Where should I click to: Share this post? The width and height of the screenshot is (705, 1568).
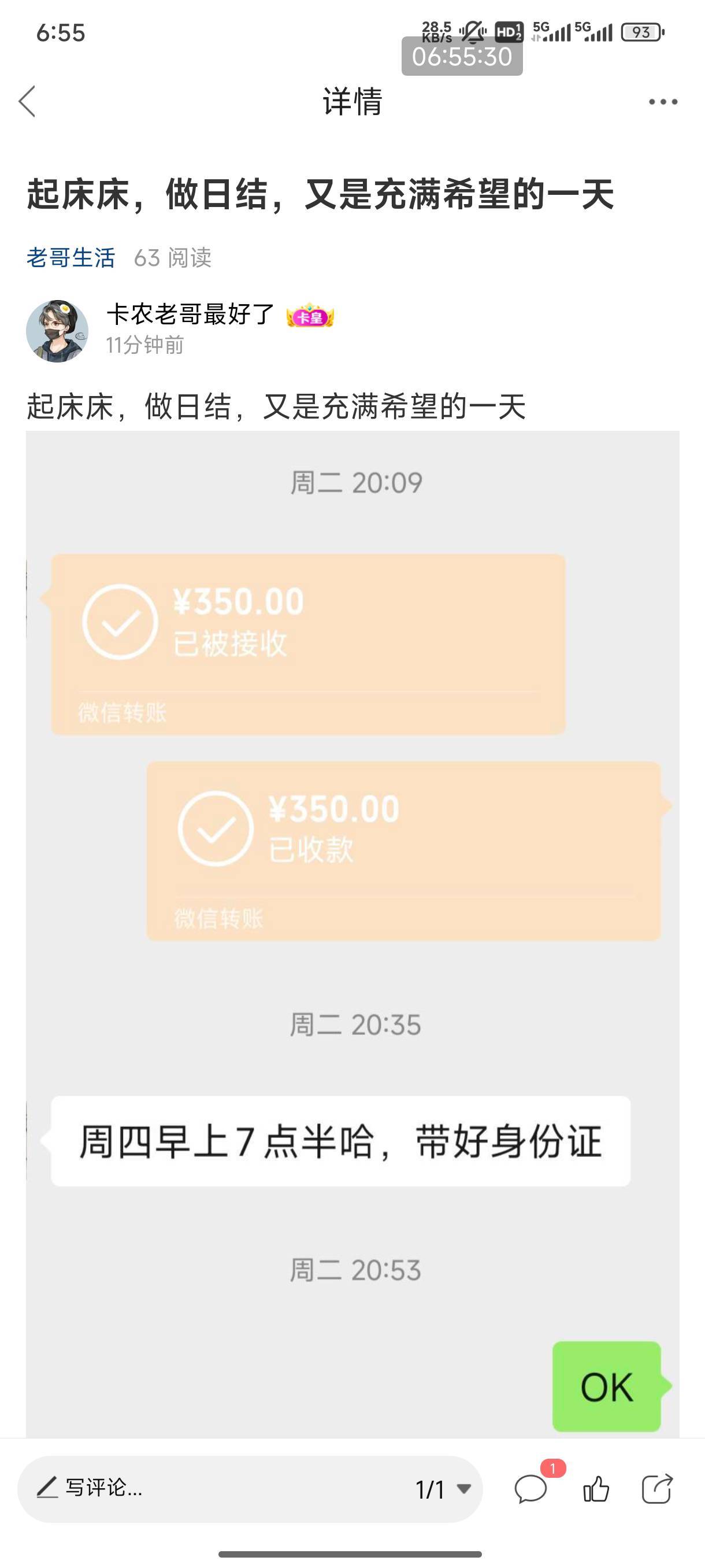[657, 1489]
